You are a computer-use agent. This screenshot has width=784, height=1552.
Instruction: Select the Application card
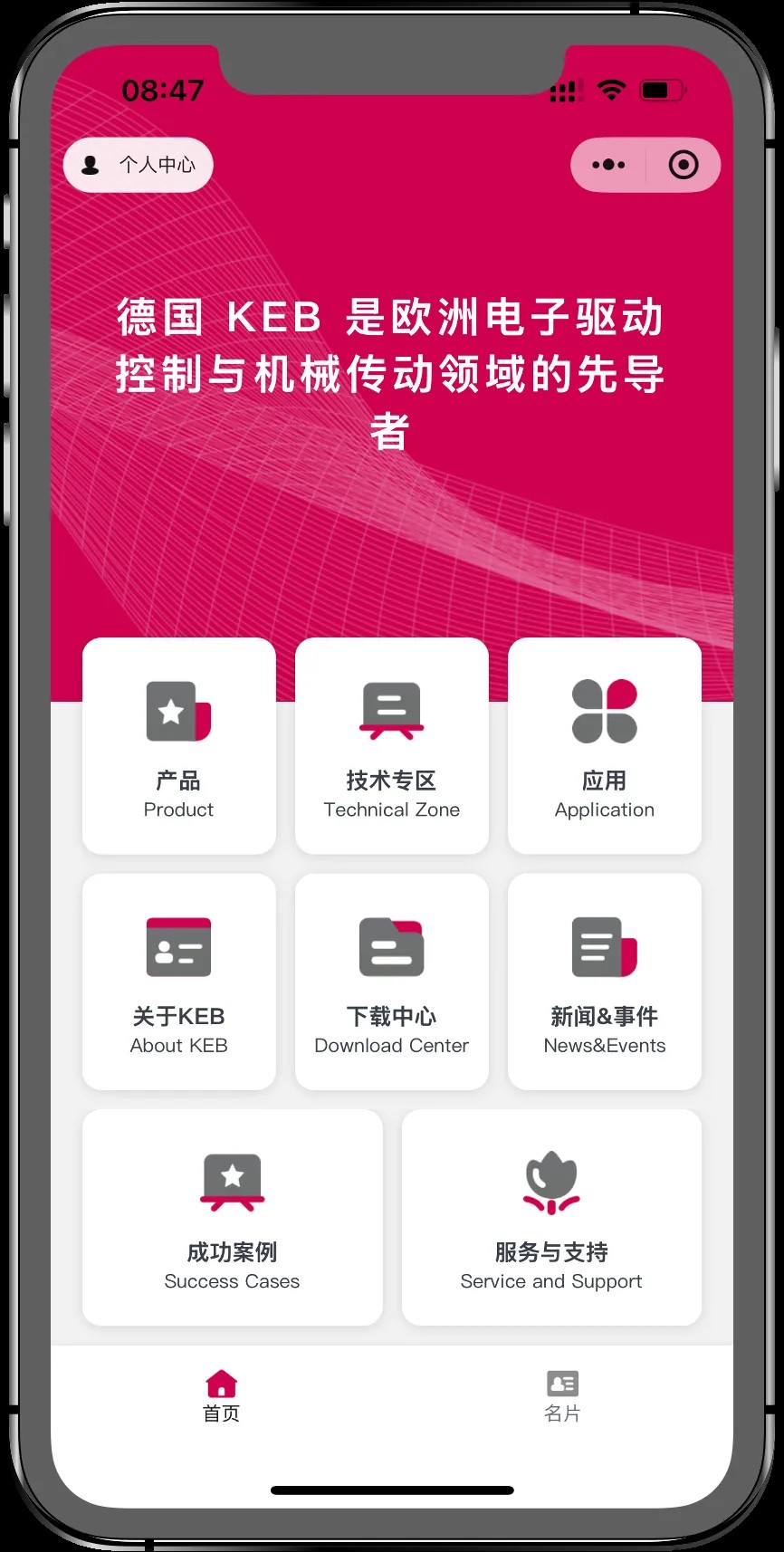(605, 746)
